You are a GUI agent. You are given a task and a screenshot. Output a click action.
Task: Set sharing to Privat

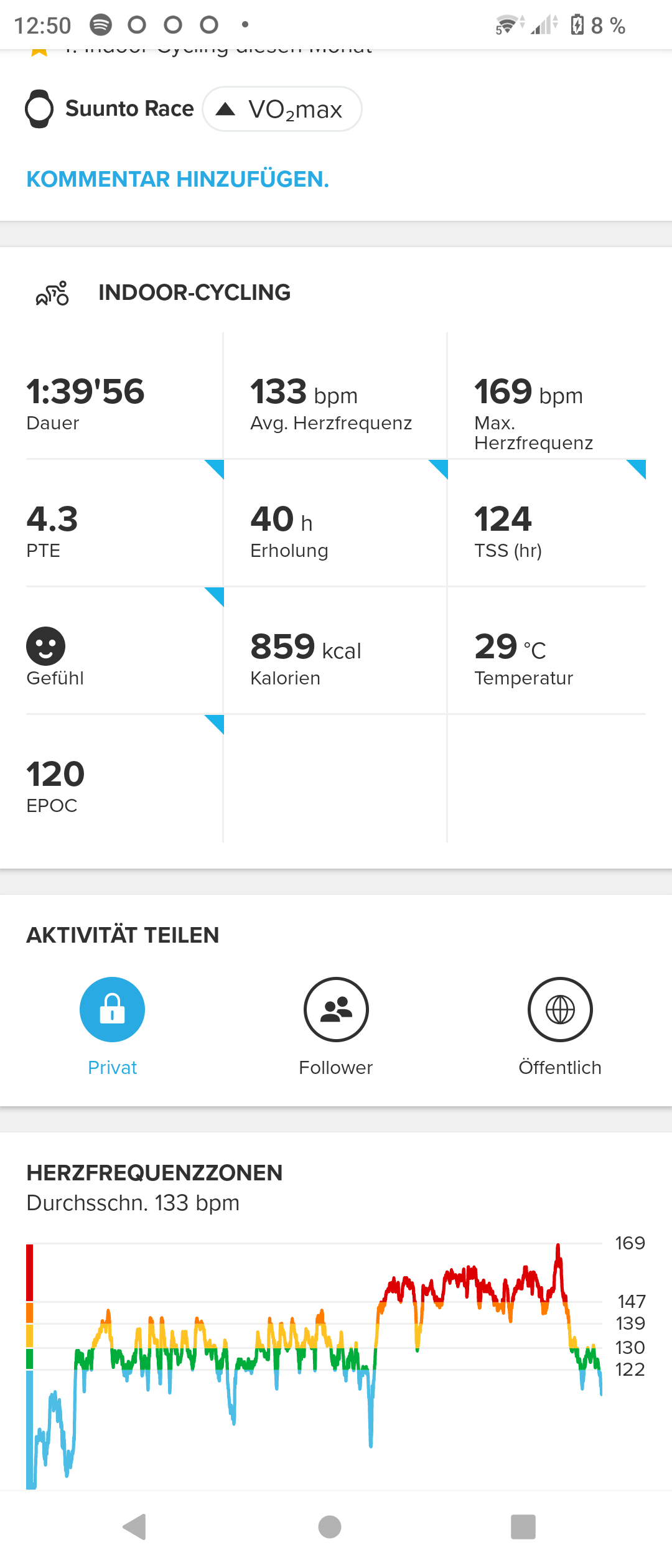112,1010
